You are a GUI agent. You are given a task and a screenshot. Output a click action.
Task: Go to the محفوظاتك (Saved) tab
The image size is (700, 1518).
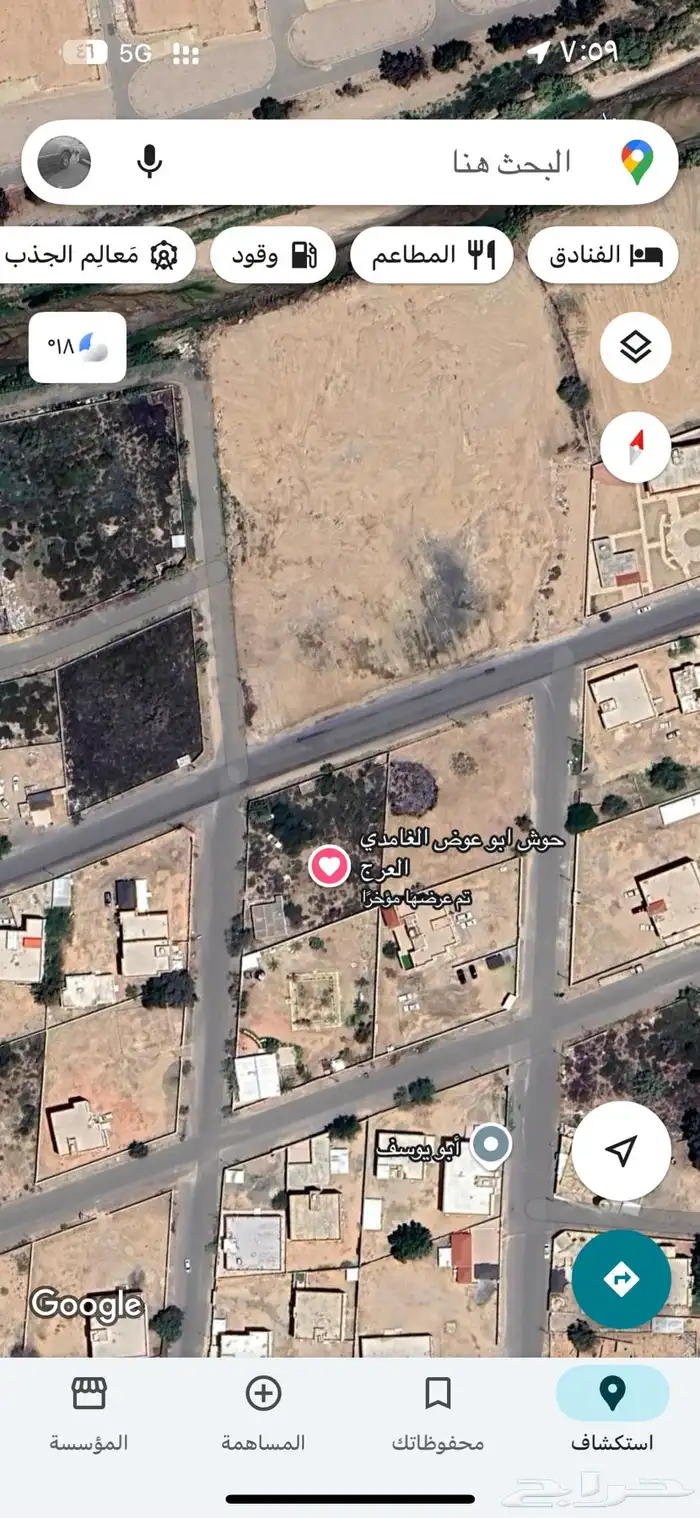click(438, 1414)
